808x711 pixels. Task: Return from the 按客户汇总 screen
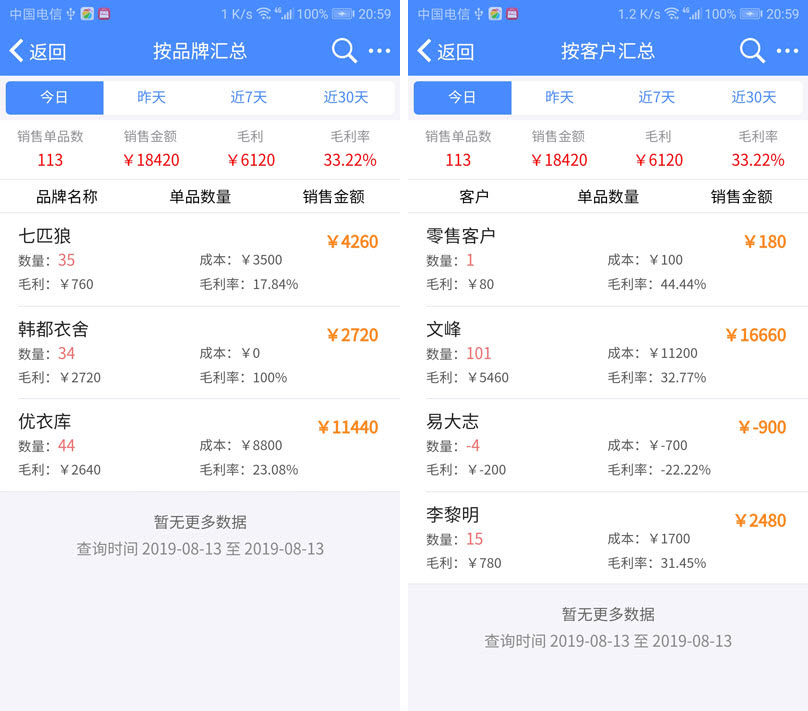(445, 52)
